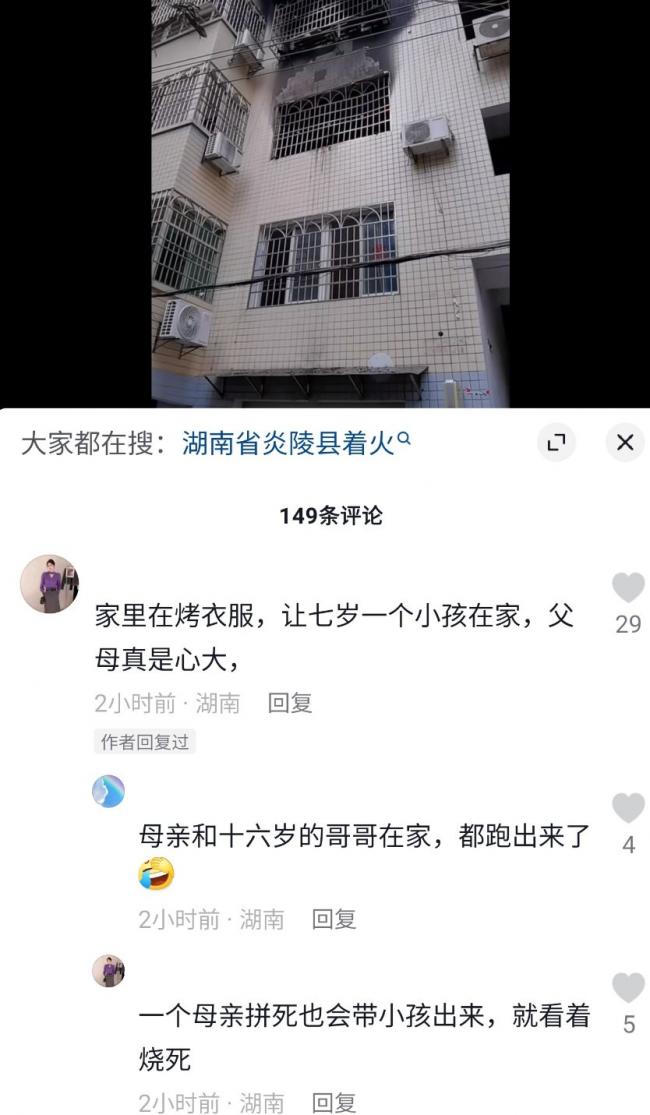Like the reply 一个母亲拼死也会带小孩出来
The width and height of the screenshot is (650, 1115).
pyautogui.click(x=628, y=988)
